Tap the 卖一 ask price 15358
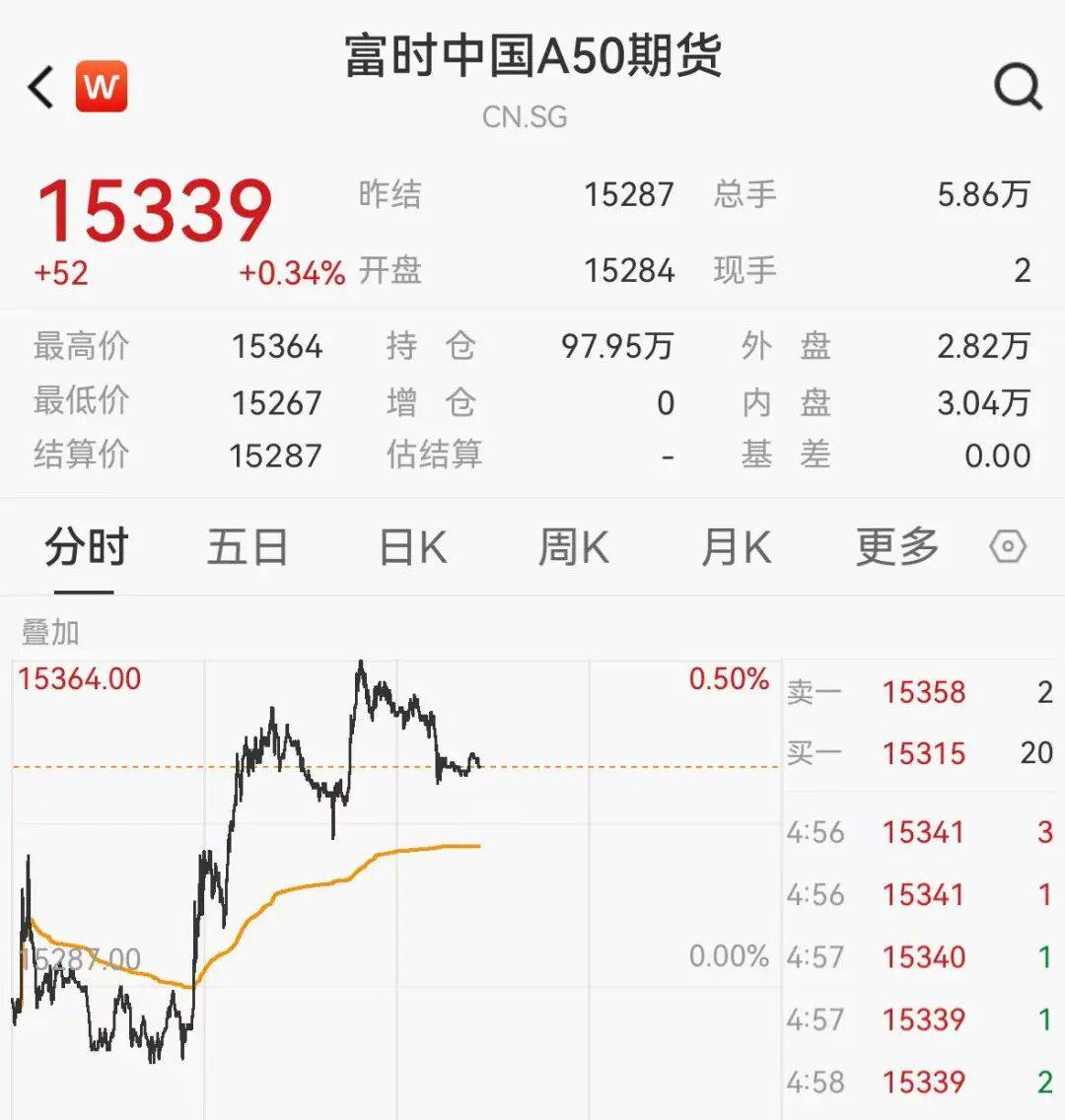This screenshot has height=1120, width=1065. click(x=925, y=692)
